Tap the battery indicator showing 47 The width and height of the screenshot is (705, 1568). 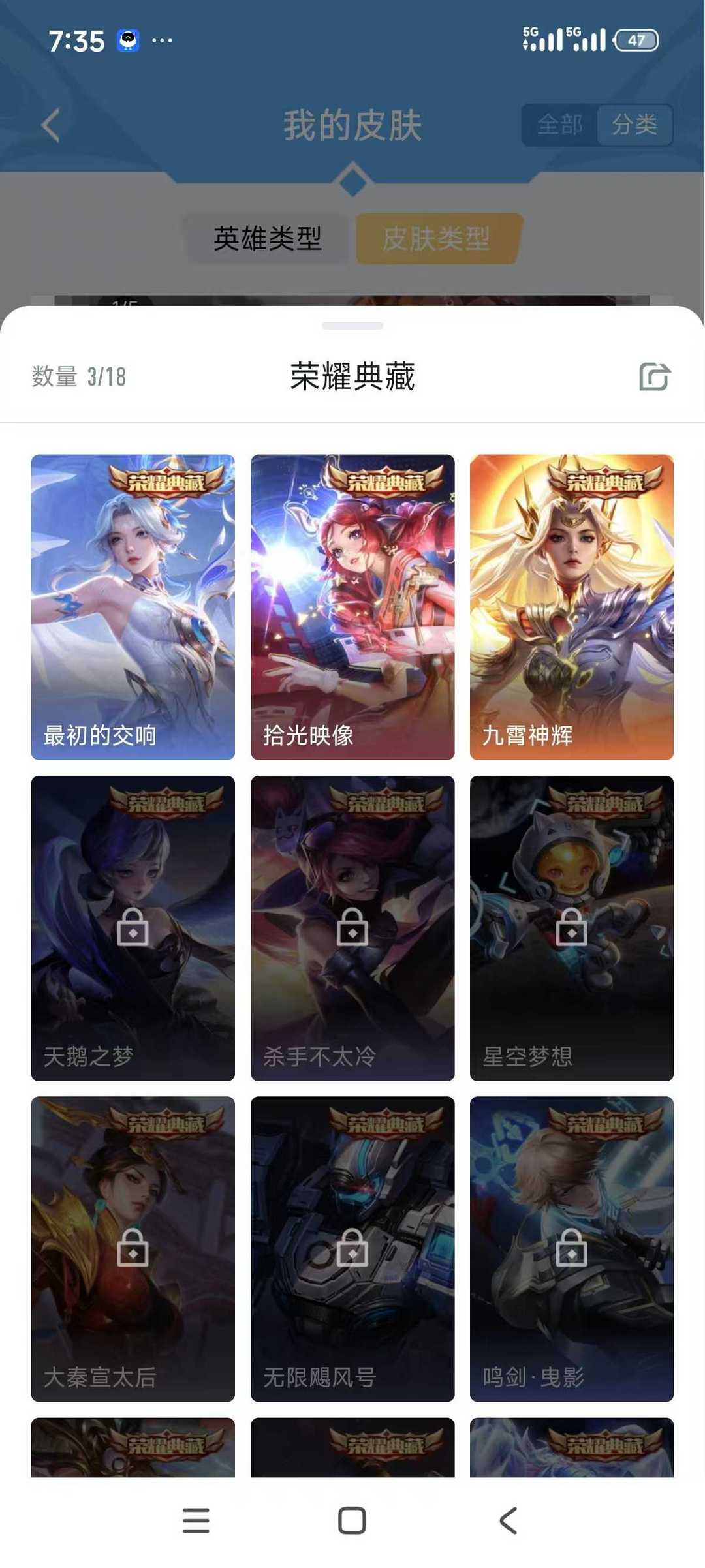[x=635, y=41]
